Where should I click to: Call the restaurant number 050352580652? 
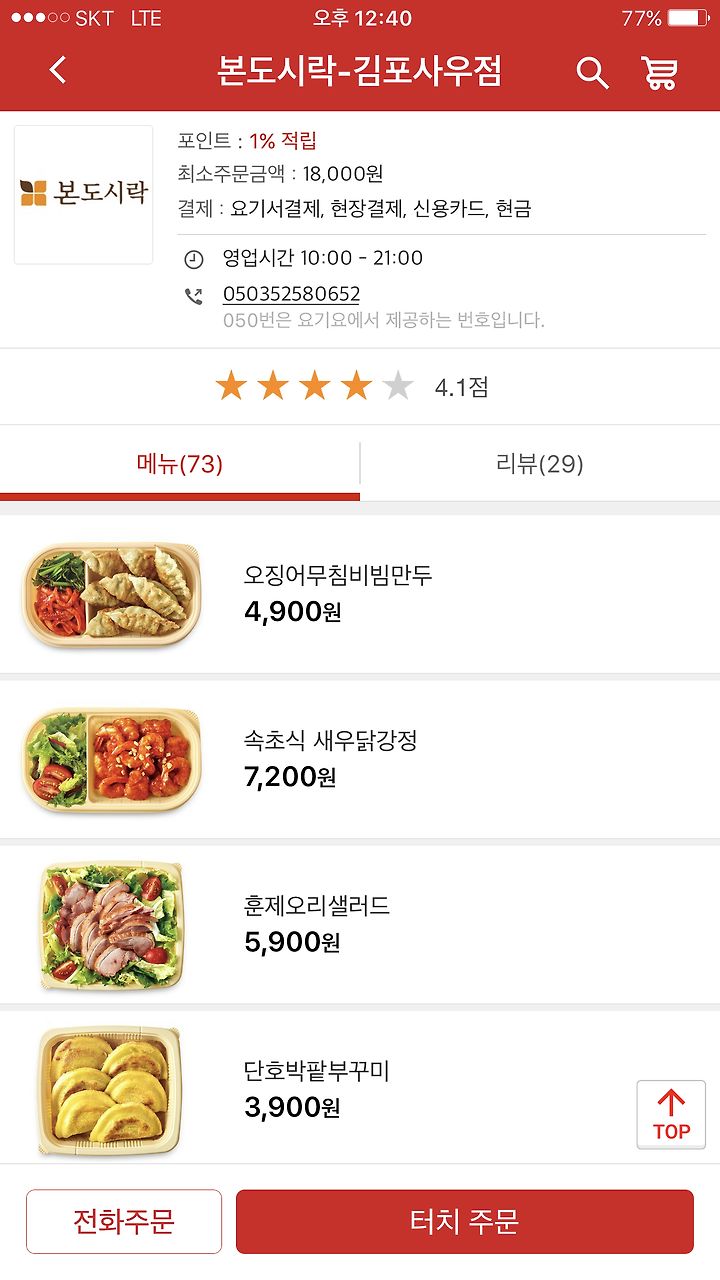tap(291, 294)
